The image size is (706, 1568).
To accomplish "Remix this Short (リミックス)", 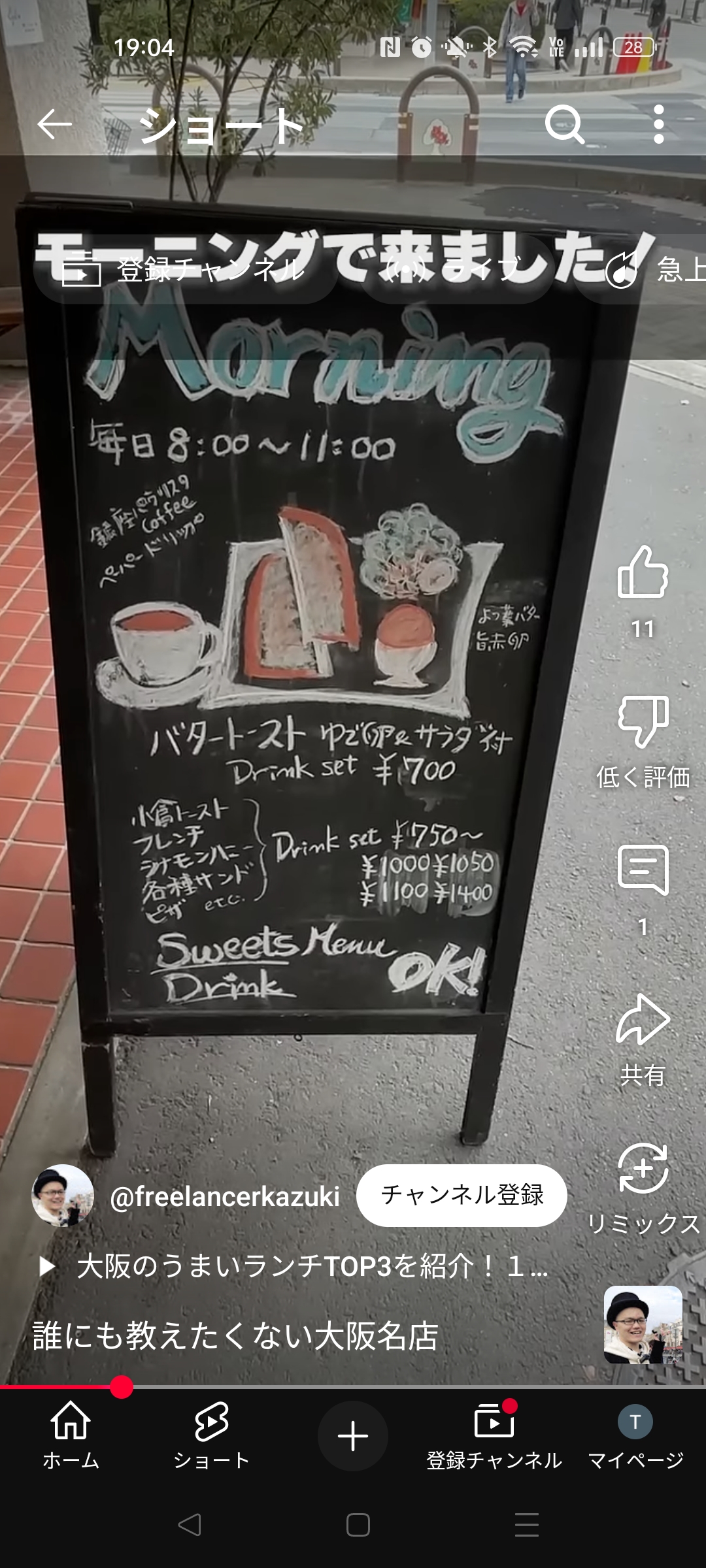I will point(643,1169).
